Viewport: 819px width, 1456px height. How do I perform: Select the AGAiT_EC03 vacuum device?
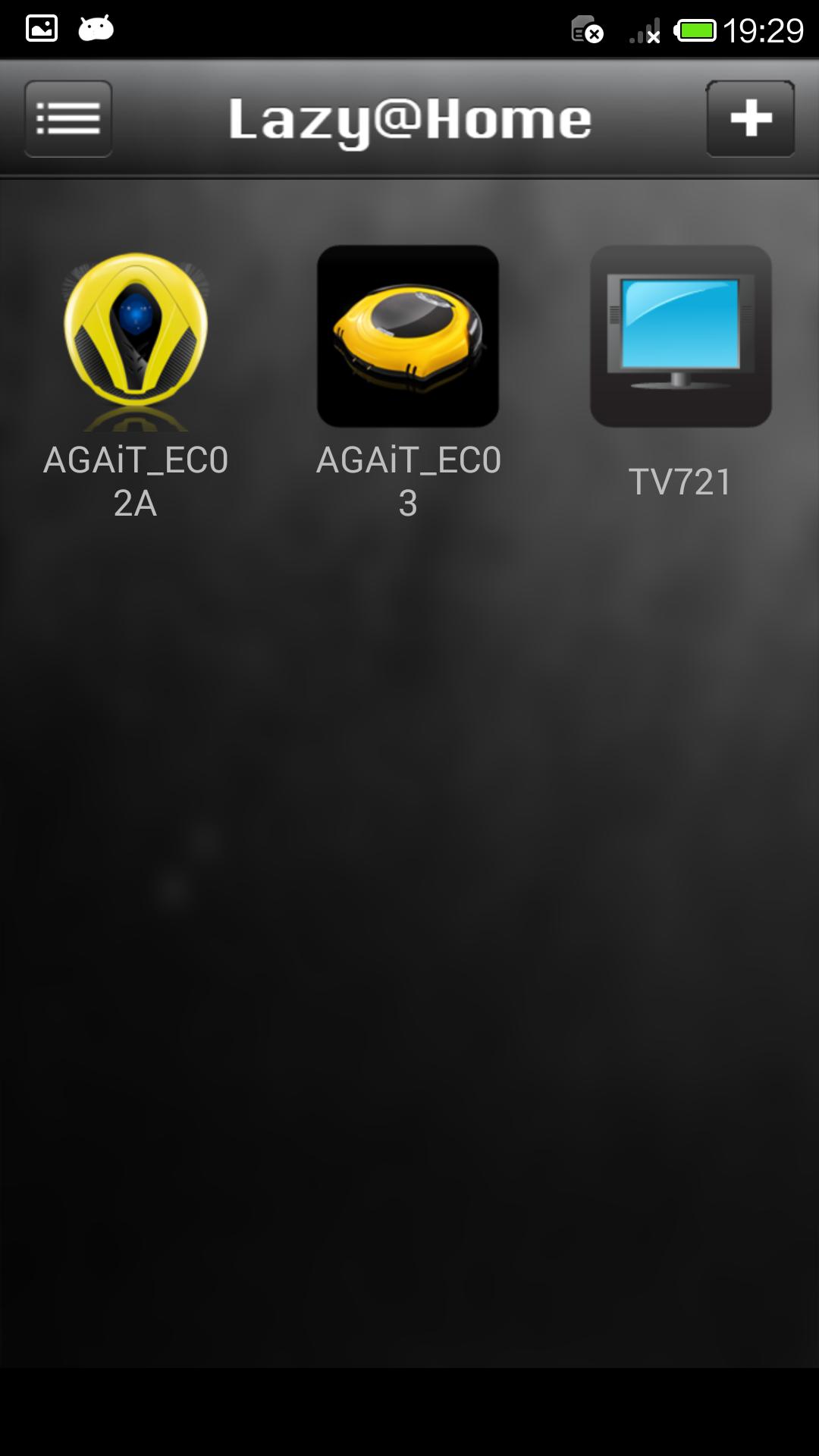408,336
